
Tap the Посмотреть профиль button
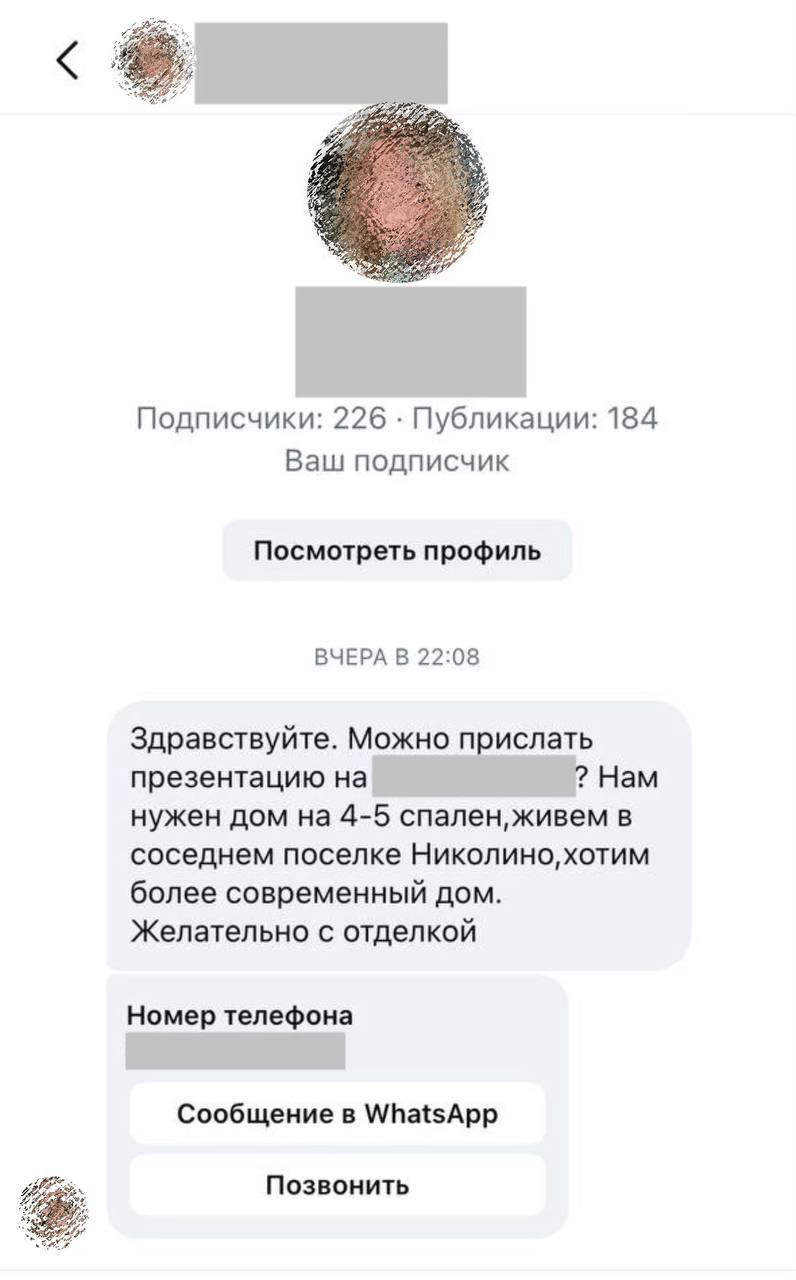(x=397, y=550)
